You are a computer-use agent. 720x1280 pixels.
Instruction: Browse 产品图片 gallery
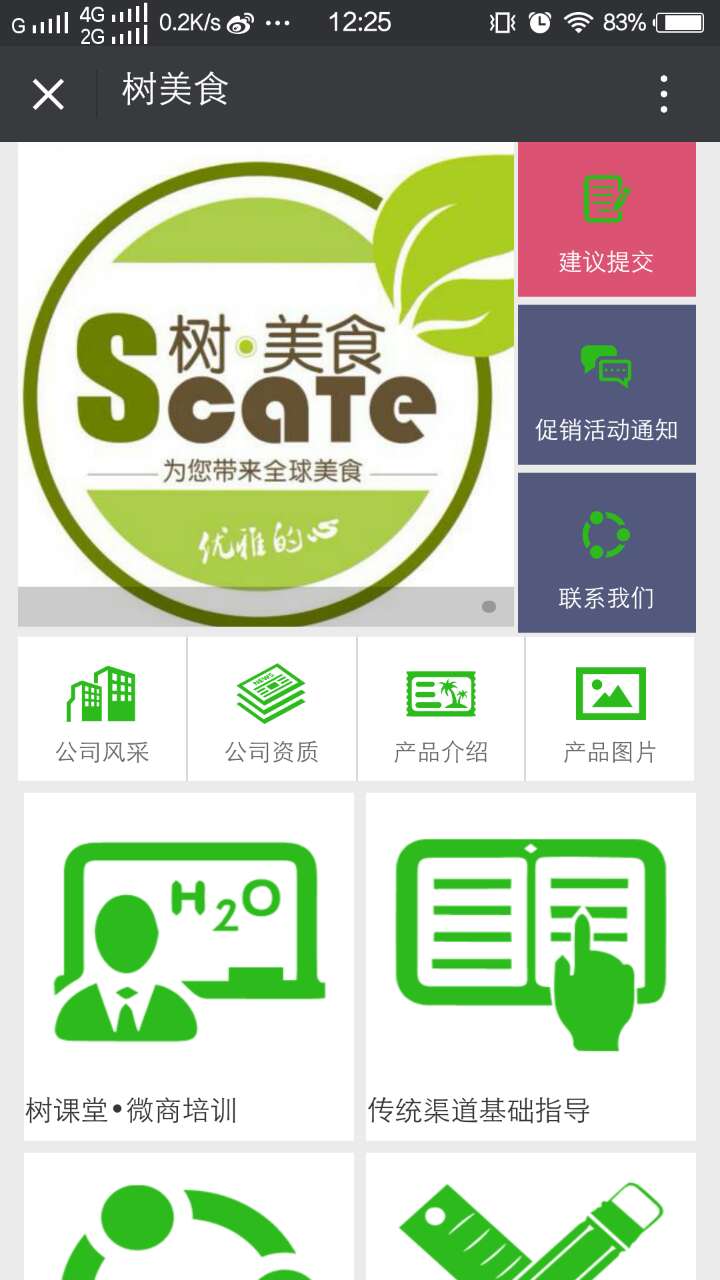(x=610, y=709)
